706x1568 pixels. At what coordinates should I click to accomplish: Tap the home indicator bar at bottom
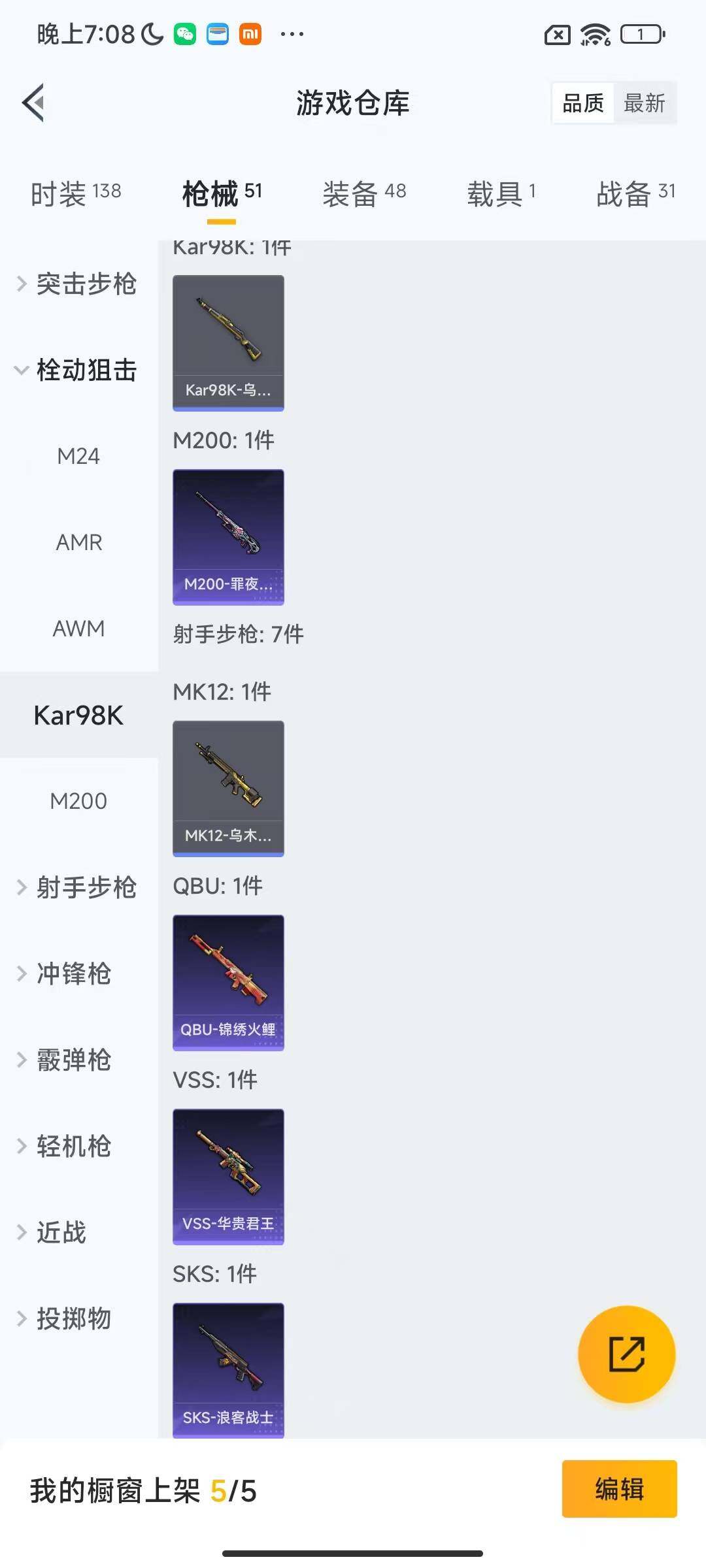[x=353, y=1555]
